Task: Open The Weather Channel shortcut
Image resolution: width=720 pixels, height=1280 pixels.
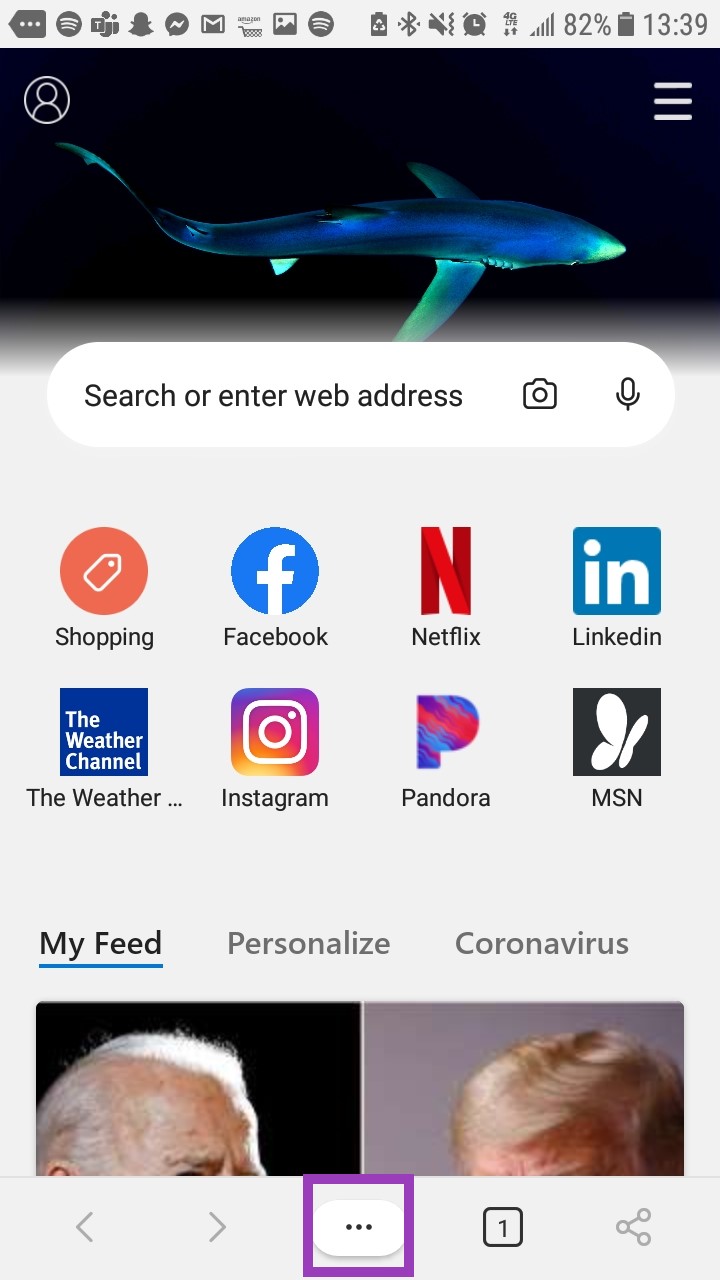Action: tap(104, 732)
